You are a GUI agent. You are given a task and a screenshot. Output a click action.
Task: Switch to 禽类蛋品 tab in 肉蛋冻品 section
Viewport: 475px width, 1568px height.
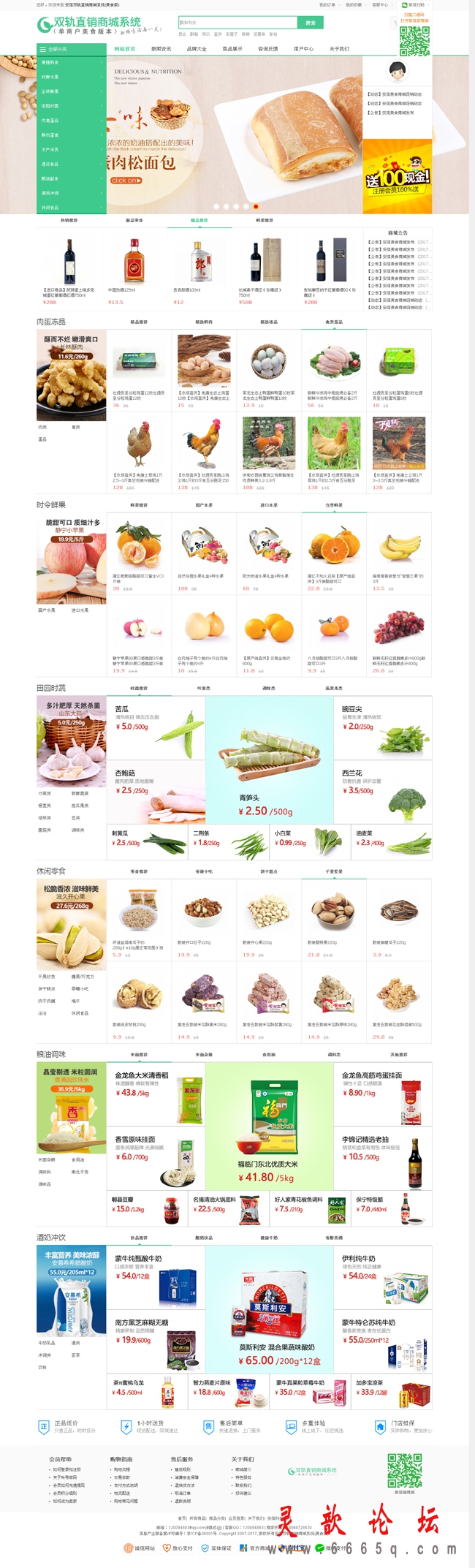pyautogui.click(x=334, y=322)
